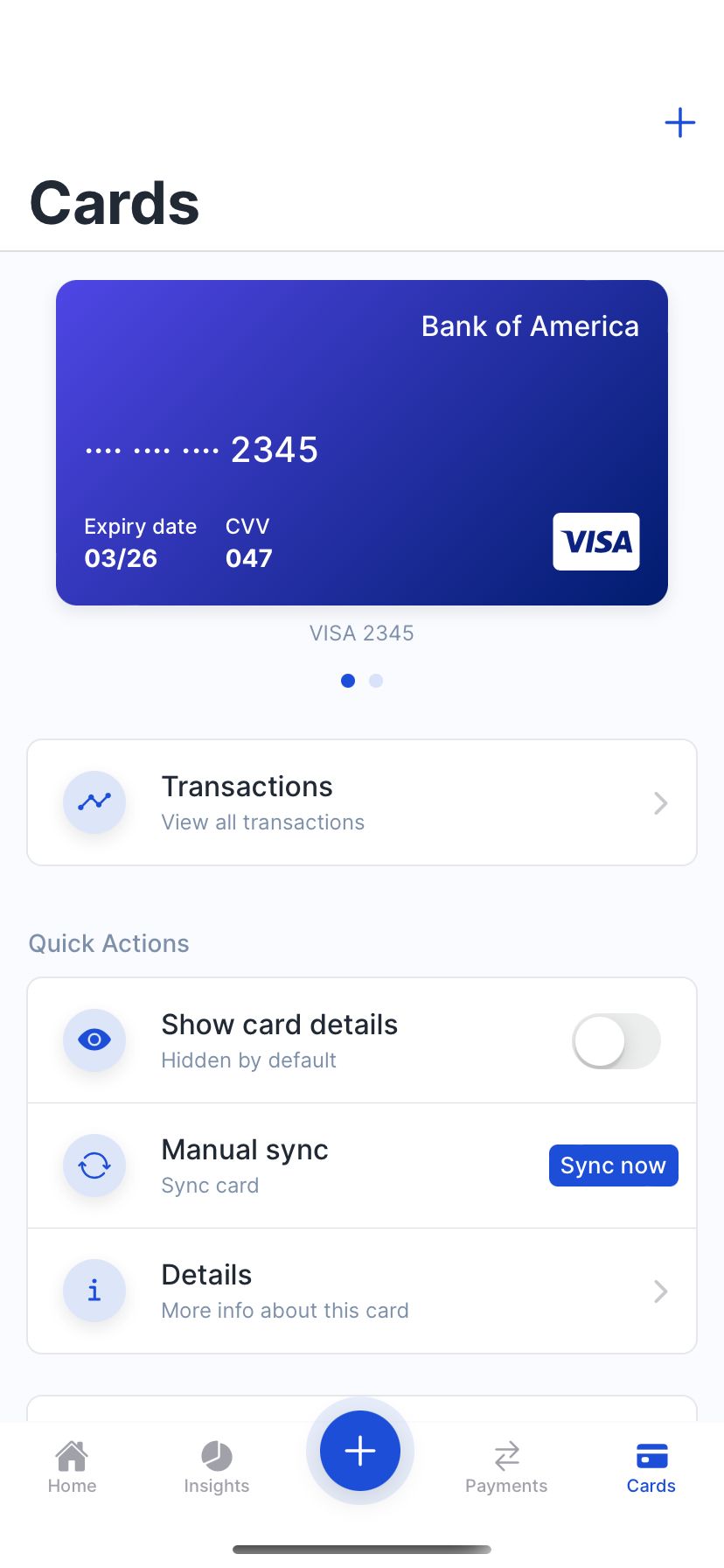724x1568 pixels.
Task: Open the Bank of America Visa card
Action: 362,442
